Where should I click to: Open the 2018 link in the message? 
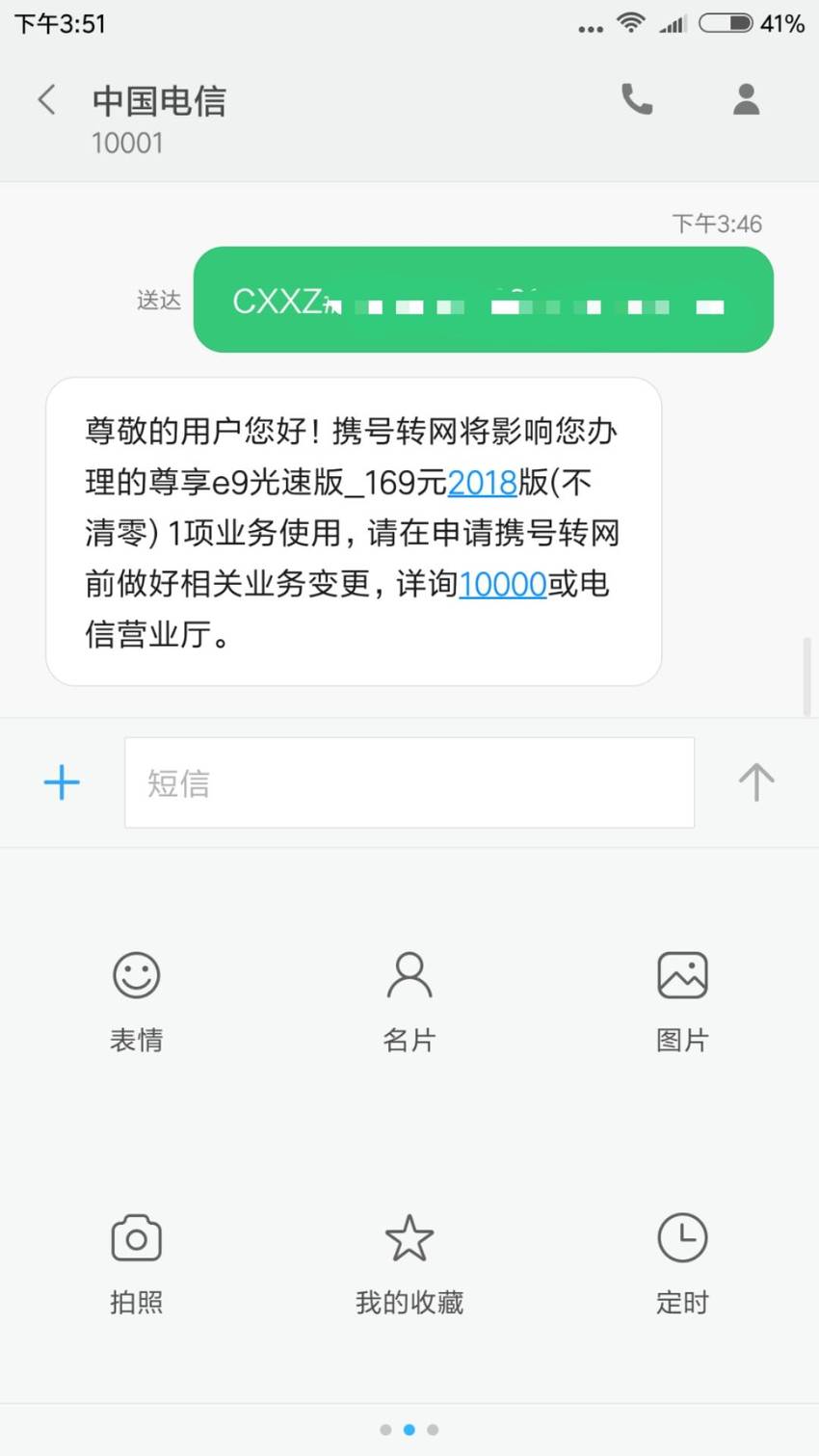[x=483, y=482]
